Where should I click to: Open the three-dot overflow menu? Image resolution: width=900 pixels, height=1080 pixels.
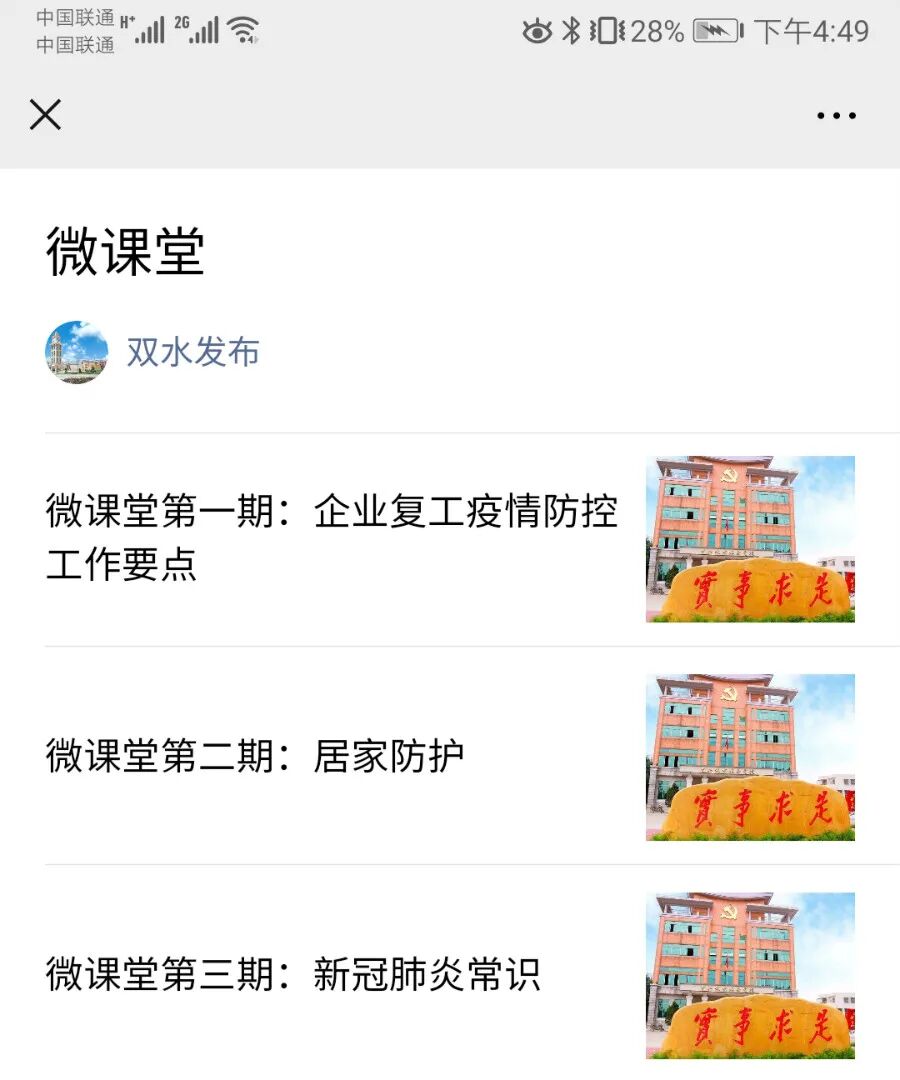[836, 116]
